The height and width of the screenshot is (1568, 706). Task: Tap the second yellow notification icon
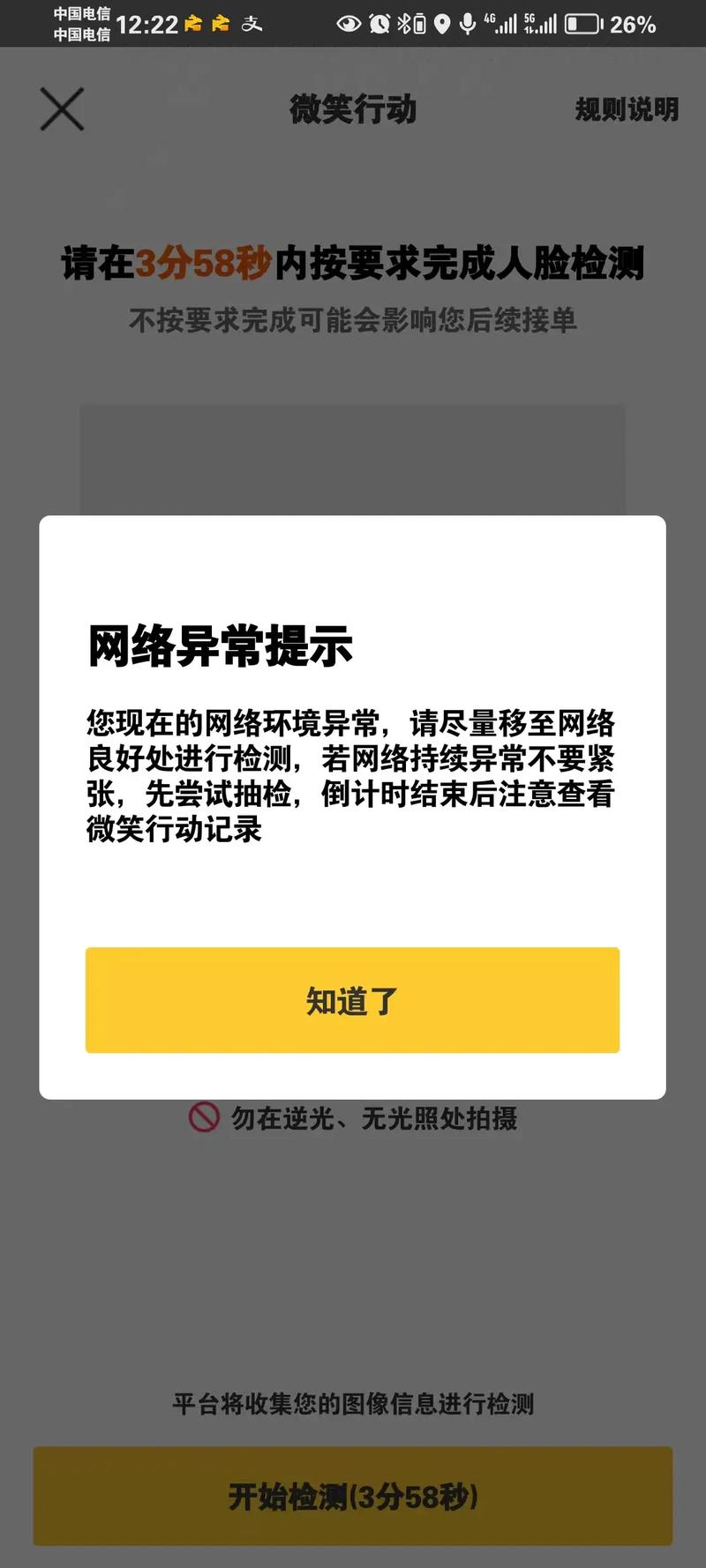tap(221, 24)
